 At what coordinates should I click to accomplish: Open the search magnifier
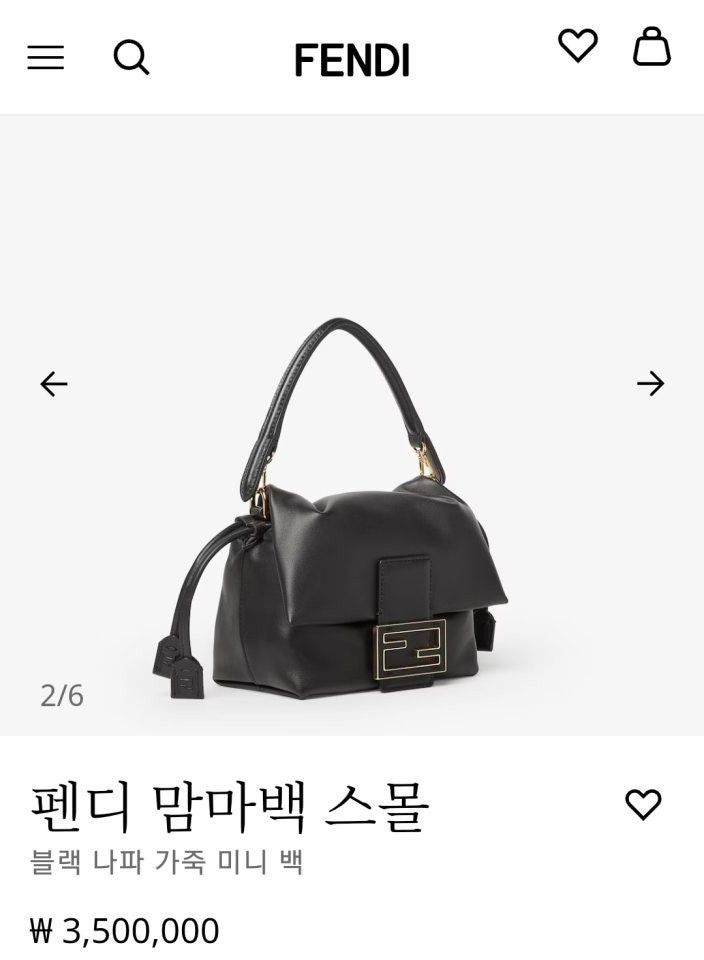point(131,57)
